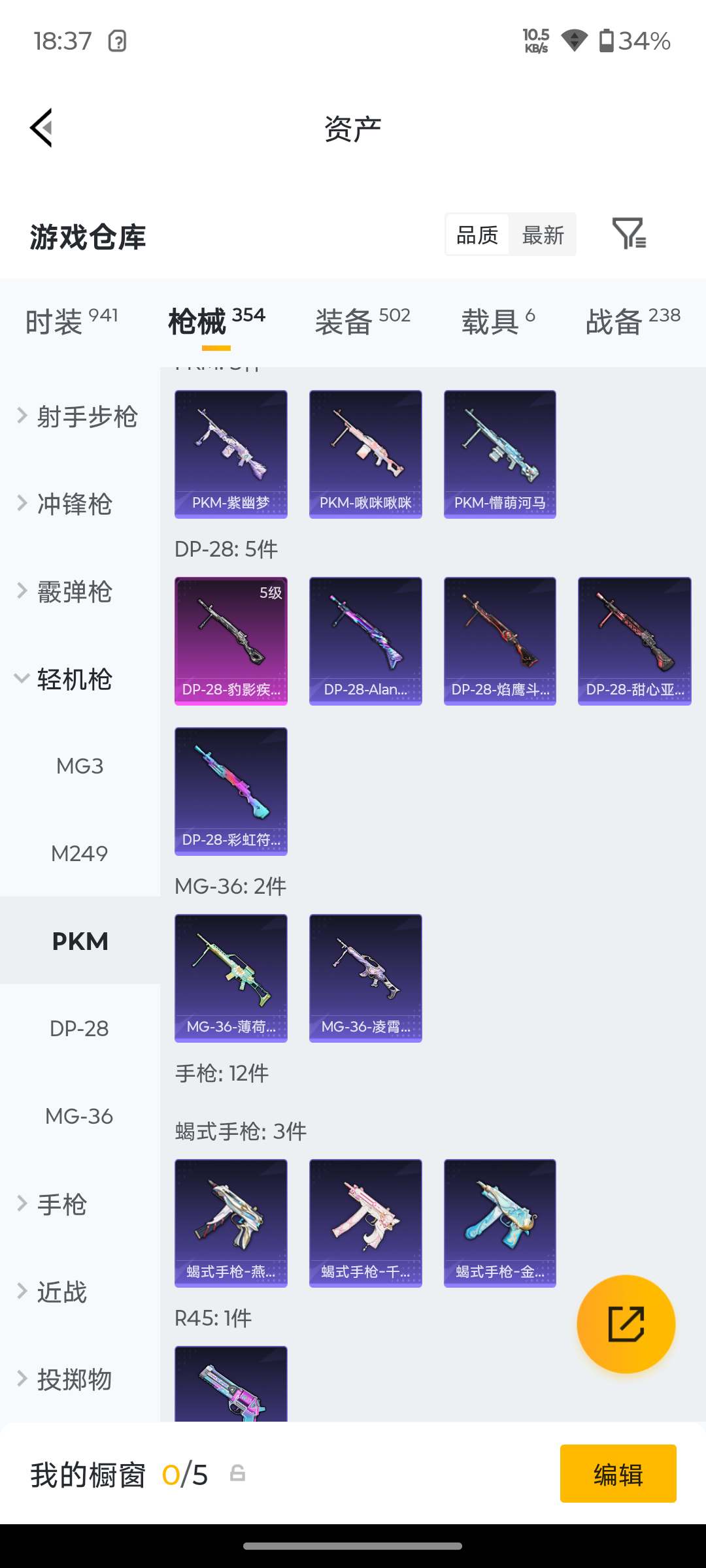
Task: Open the 战备 tab
Action: click(x=633, y=321)
